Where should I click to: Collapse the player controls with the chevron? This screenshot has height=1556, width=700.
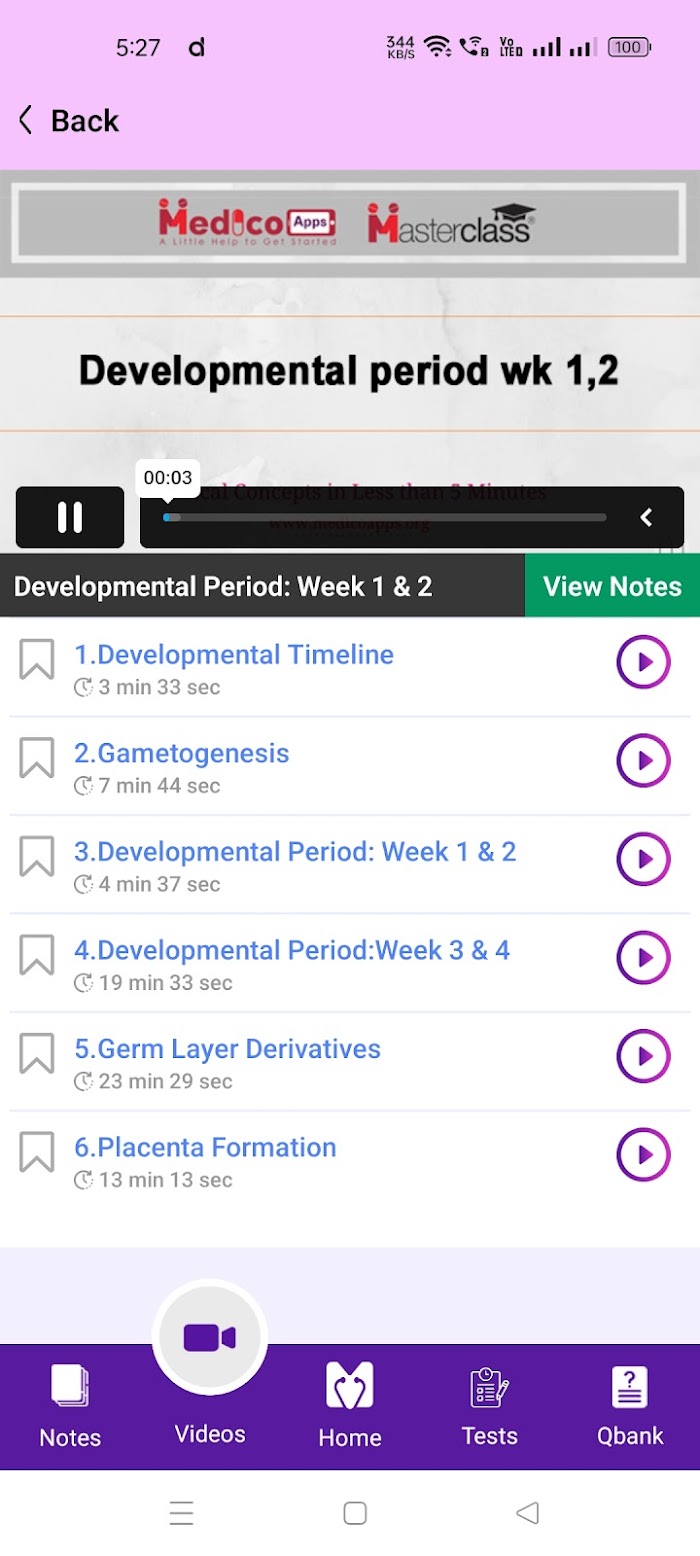tap(646, 517)
